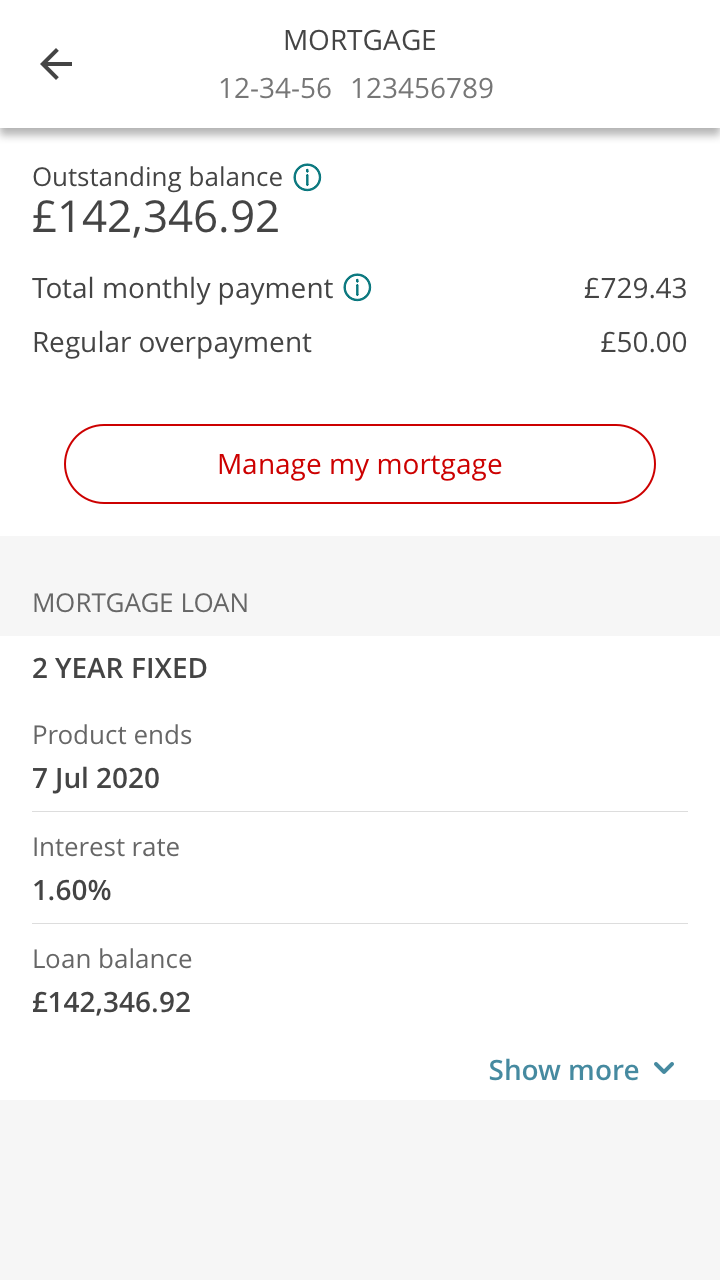Screen dimensions: 720x1280
Task: Open the Outstanding balance info icon
Action: pyautogui.click(x=308, y=176)
